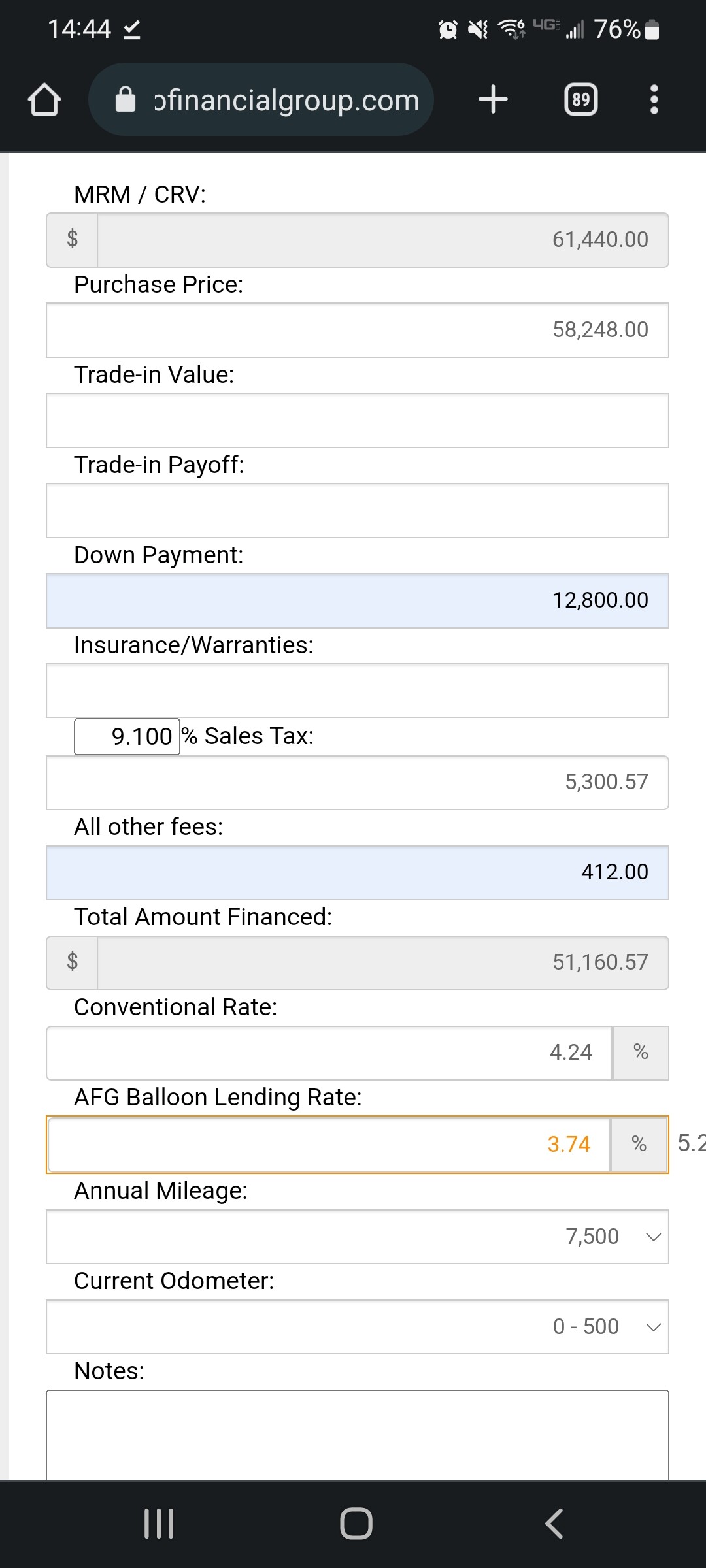Expand the Current Odometer dropdown
The image size is (706, 1568).
358,1327
